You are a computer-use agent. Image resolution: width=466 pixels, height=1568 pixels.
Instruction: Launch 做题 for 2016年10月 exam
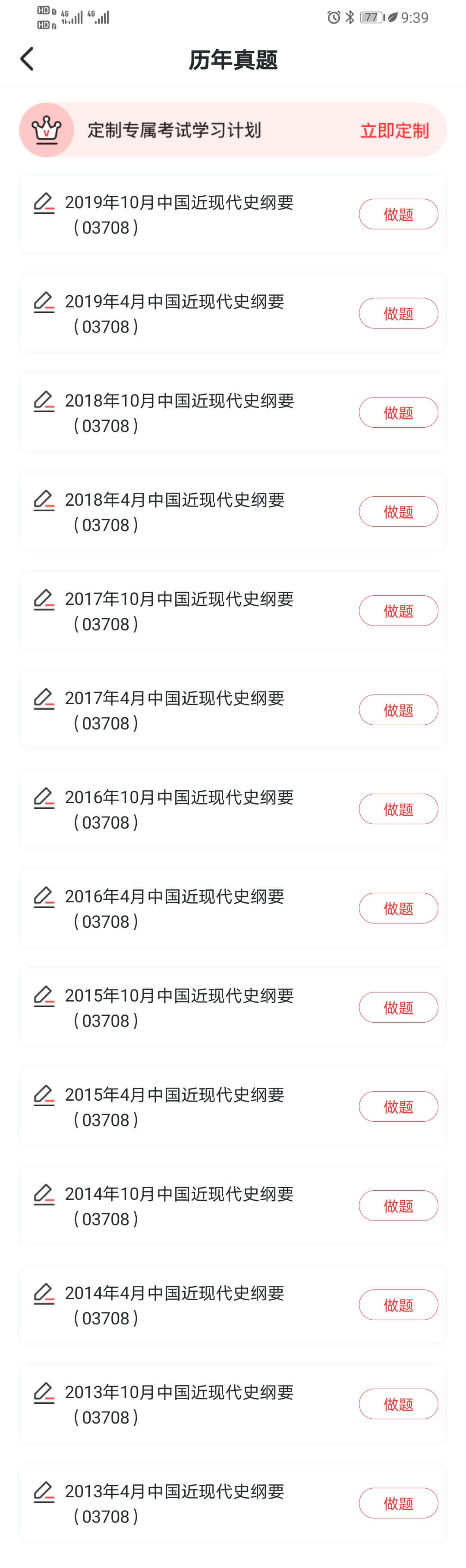[398, 810]
